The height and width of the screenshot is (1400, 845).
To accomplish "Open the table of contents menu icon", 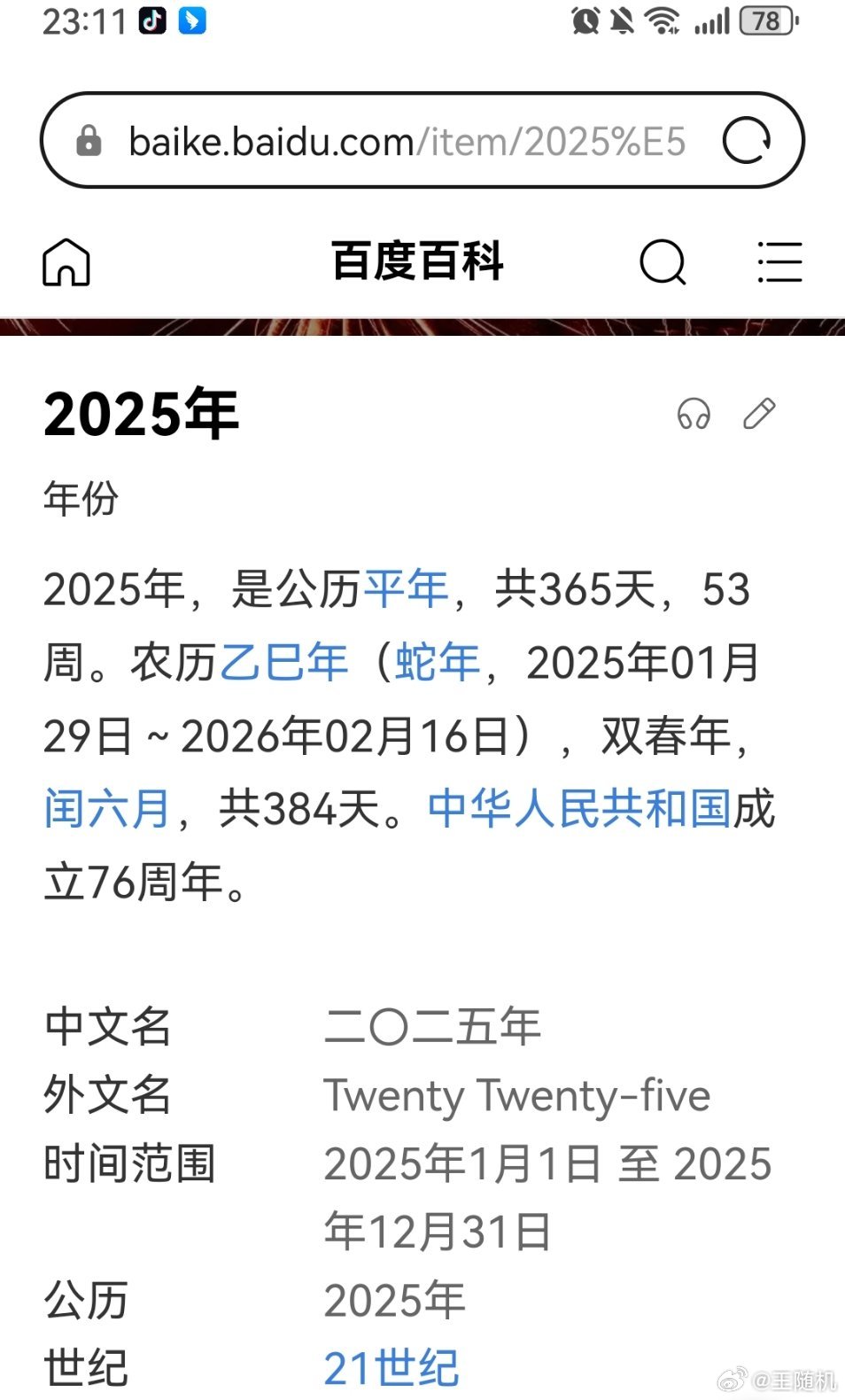I will [x=779, y=262].
